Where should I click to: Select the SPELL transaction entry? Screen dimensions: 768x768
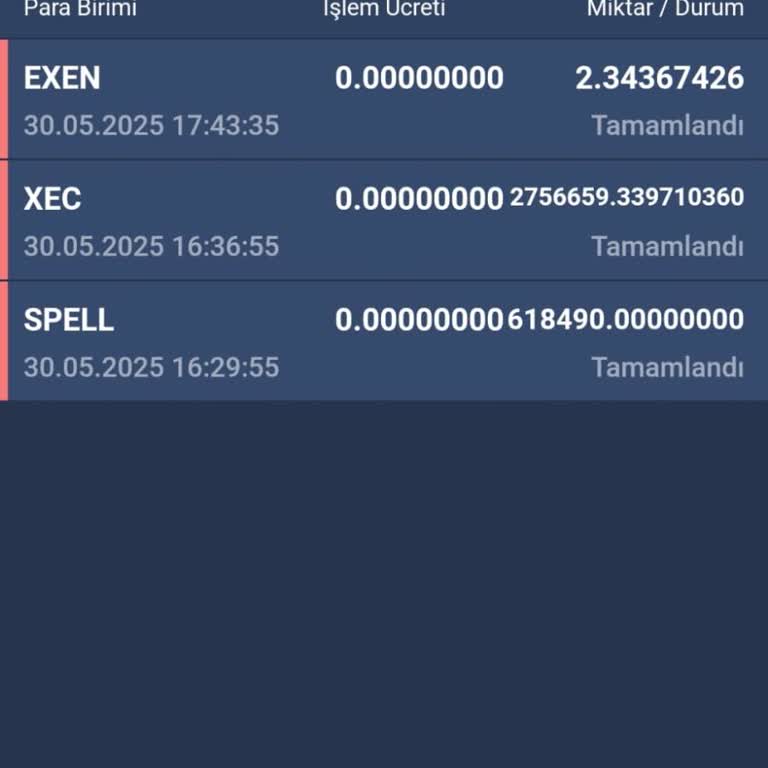pyautogui.click(x=384, y=342)
